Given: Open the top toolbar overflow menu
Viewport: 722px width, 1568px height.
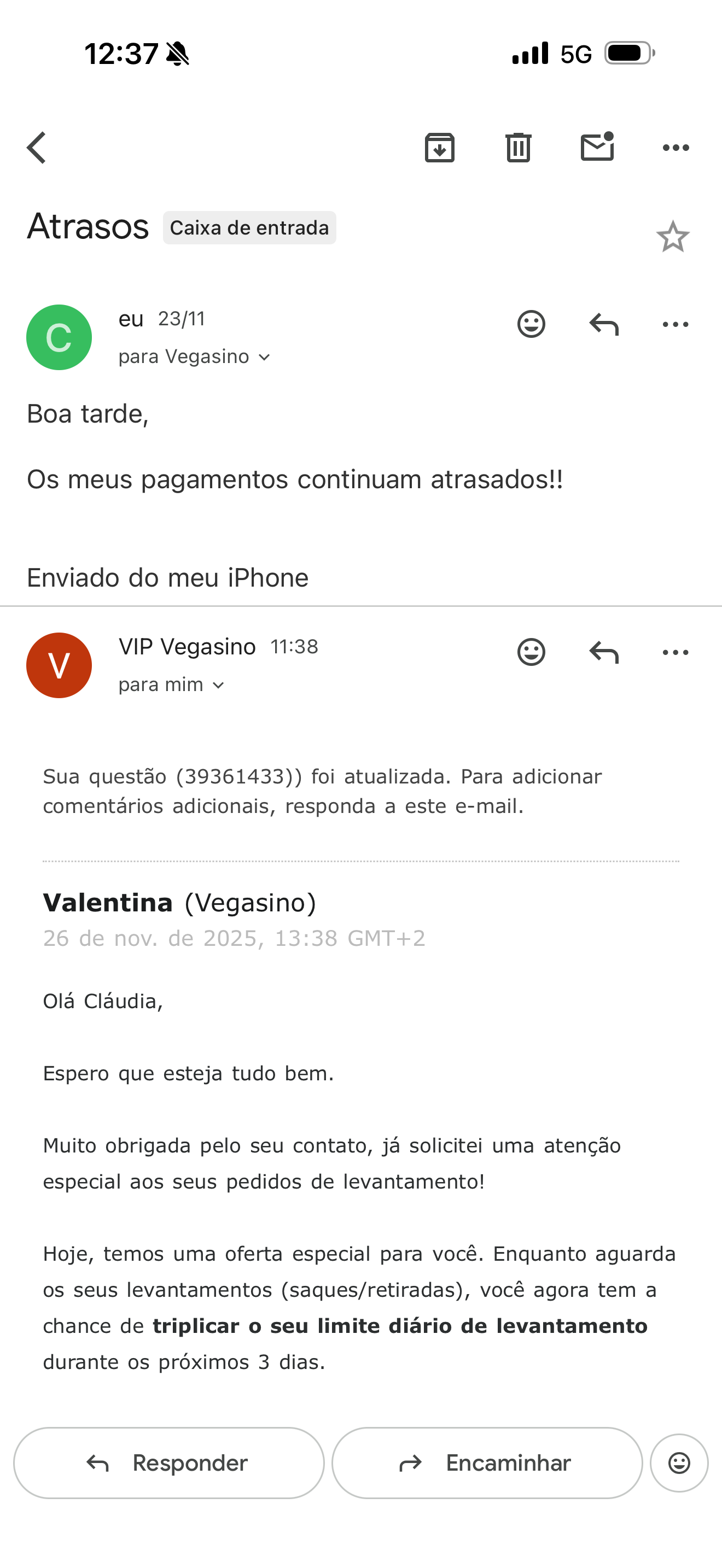Looking at the screenshot, I should pos(675,148).
